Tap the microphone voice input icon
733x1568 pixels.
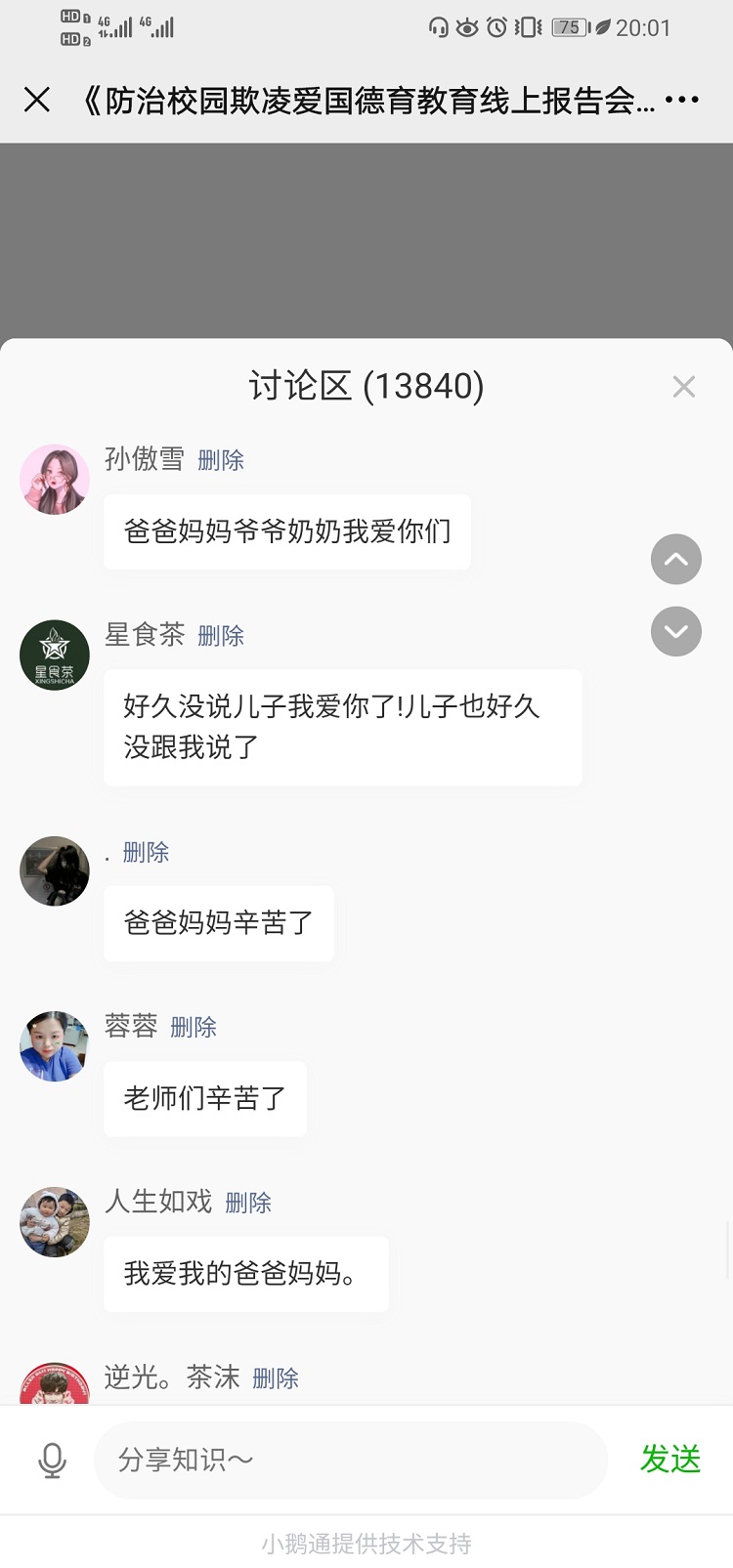point(52,1461)
